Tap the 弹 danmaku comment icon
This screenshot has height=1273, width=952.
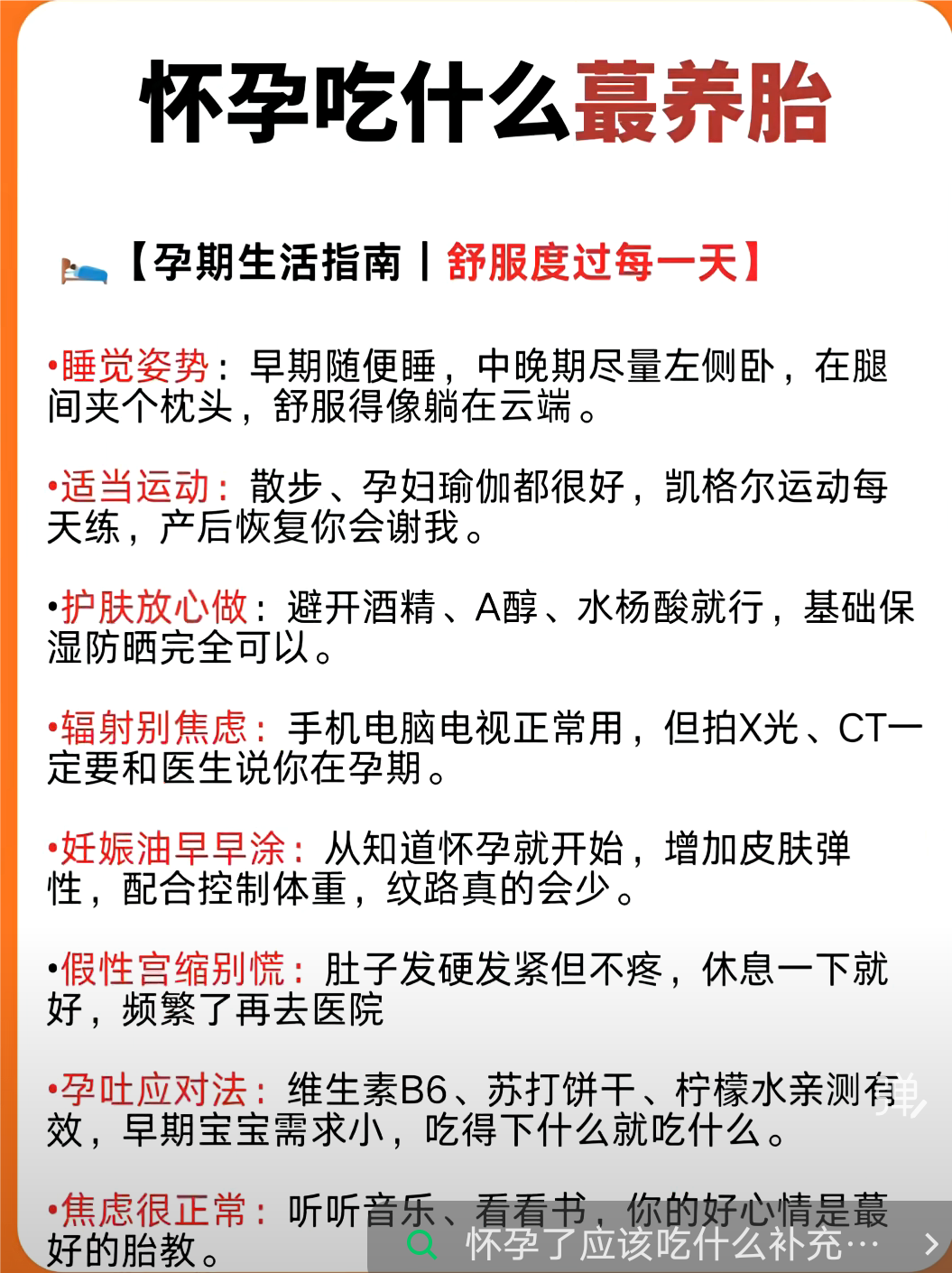[899, 1095]
